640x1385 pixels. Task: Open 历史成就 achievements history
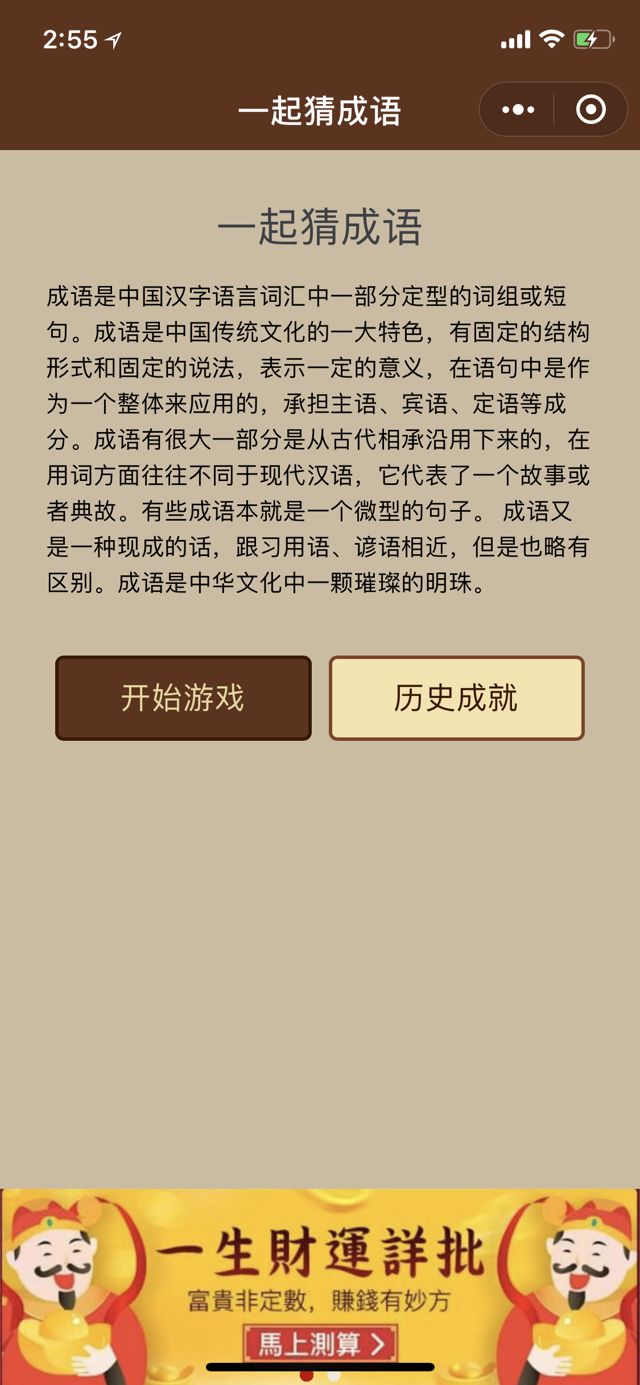(456, 698)
